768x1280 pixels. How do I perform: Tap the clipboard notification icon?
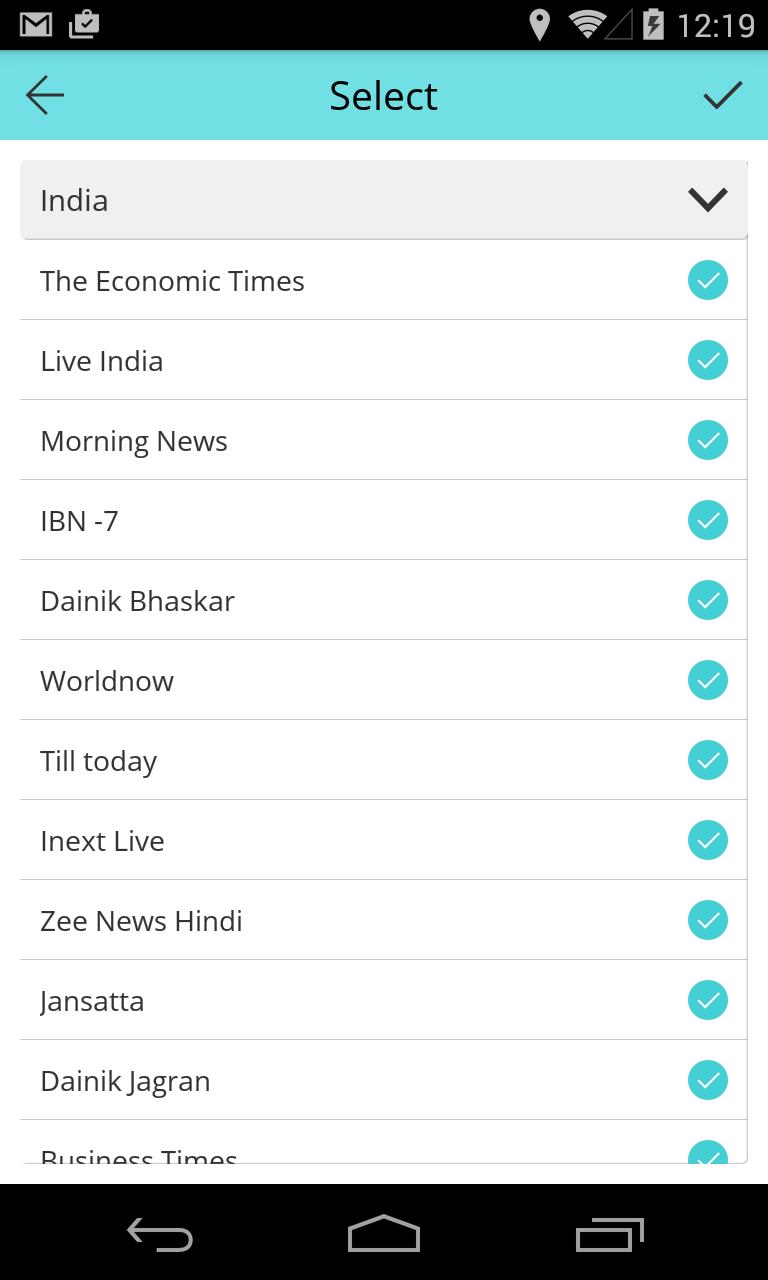(x=84, y=24)
